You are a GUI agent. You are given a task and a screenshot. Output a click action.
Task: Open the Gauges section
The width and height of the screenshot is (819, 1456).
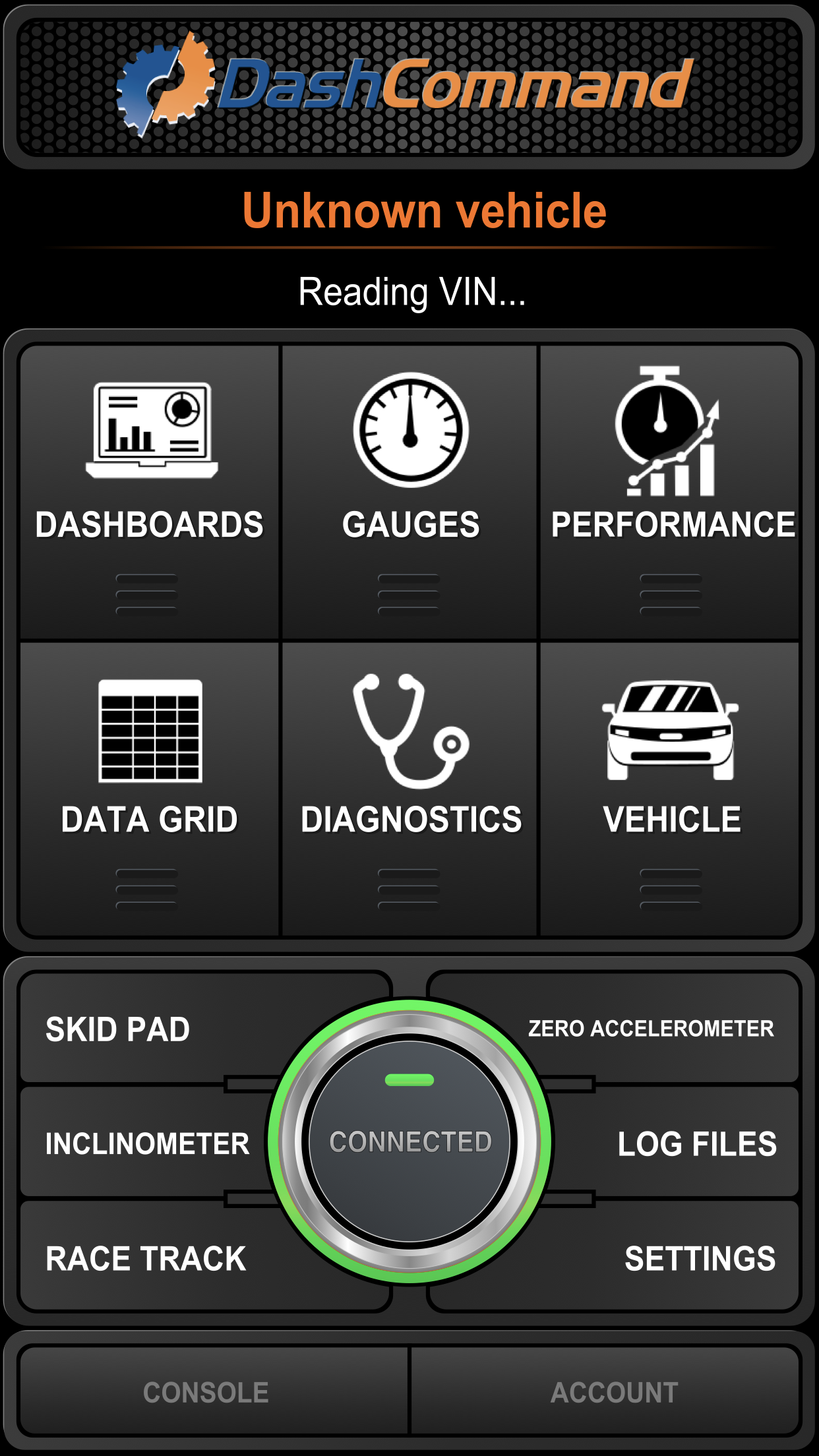409,492
